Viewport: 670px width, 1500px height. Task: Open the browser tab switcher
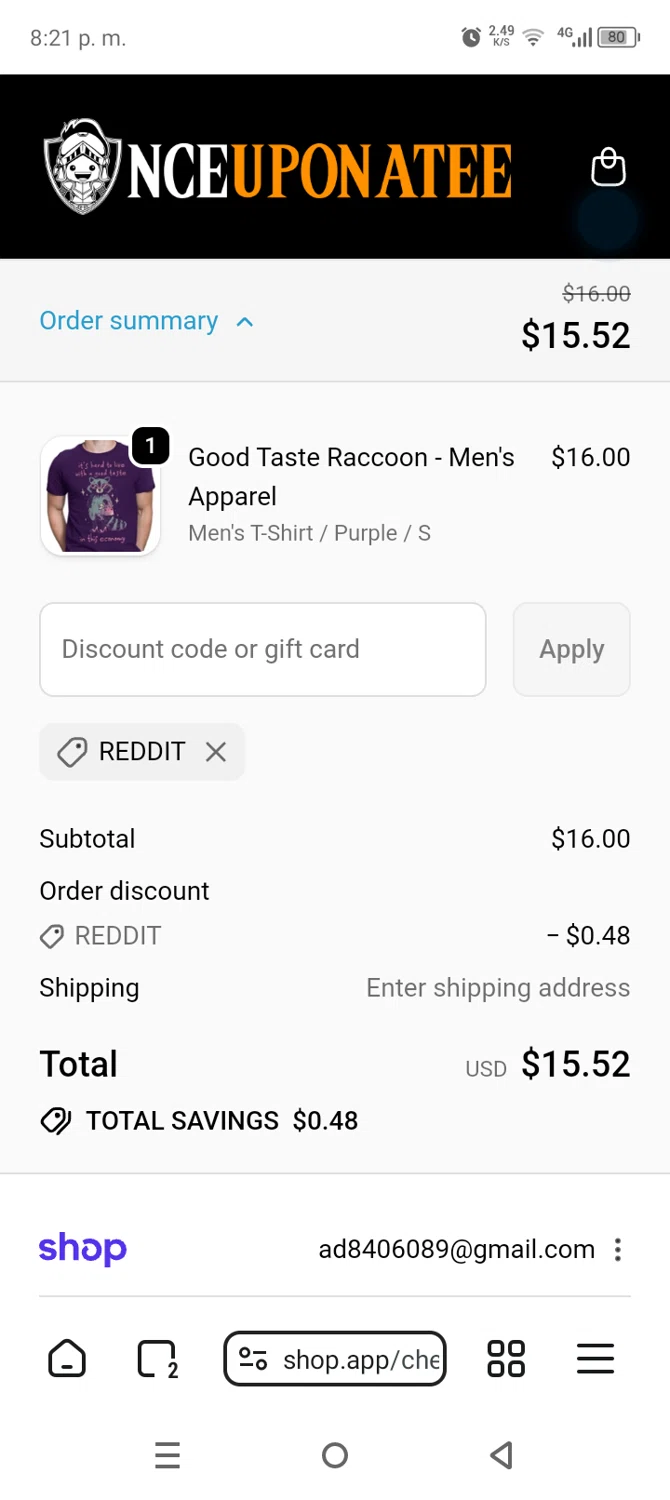(157, 1359)
